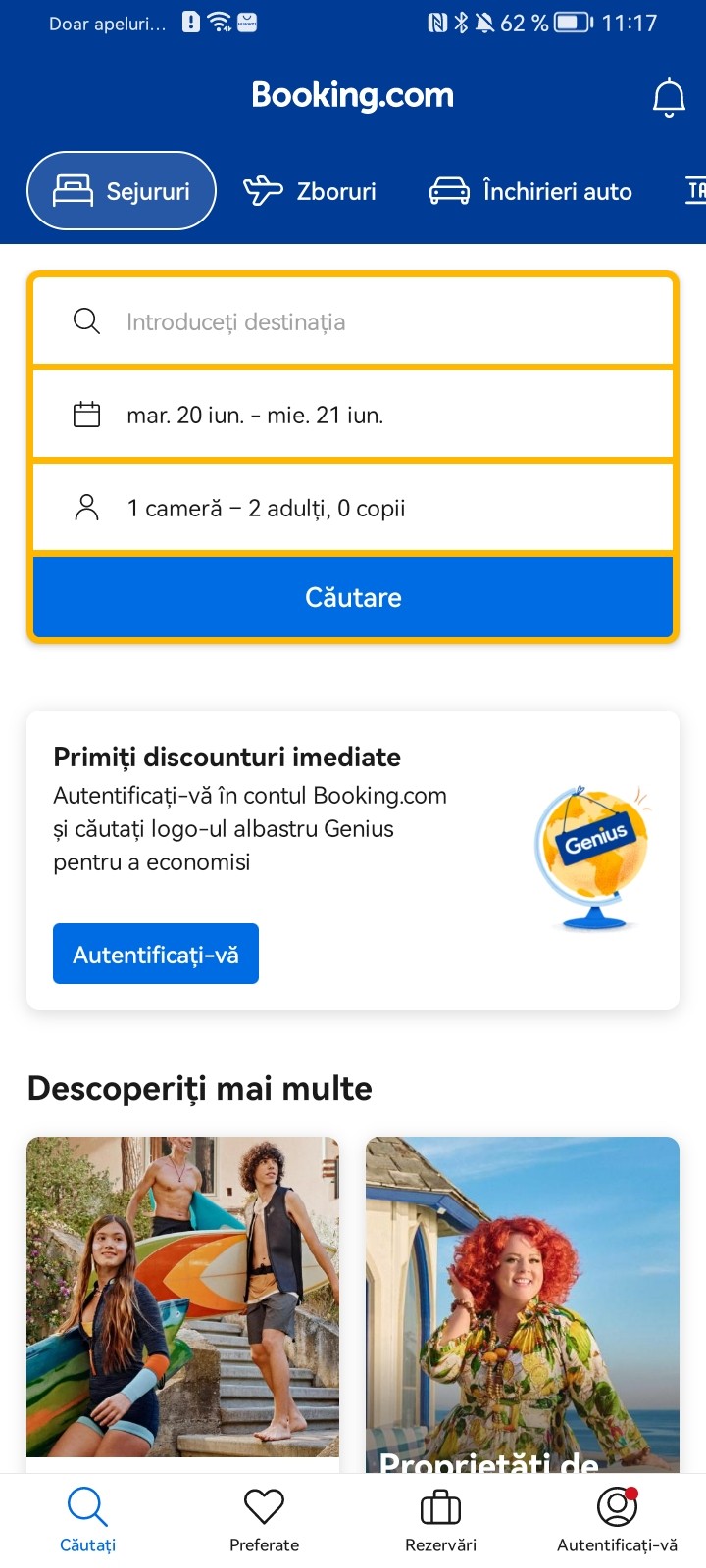Tap the destination input field
The width and height of the screenshot is (706, 1568).
tap(353, 321)
